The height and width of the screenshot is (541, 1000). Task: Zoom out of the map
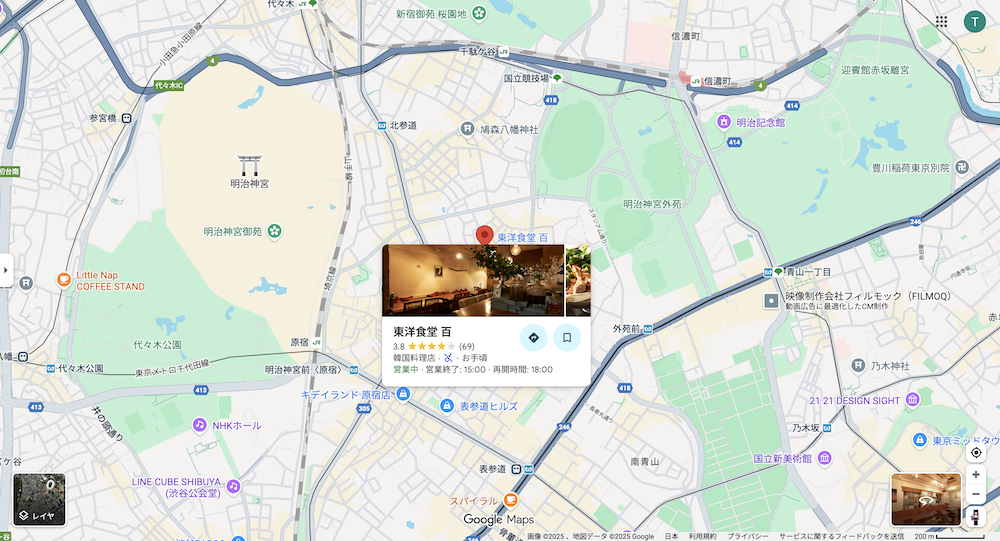coord(976,494)
